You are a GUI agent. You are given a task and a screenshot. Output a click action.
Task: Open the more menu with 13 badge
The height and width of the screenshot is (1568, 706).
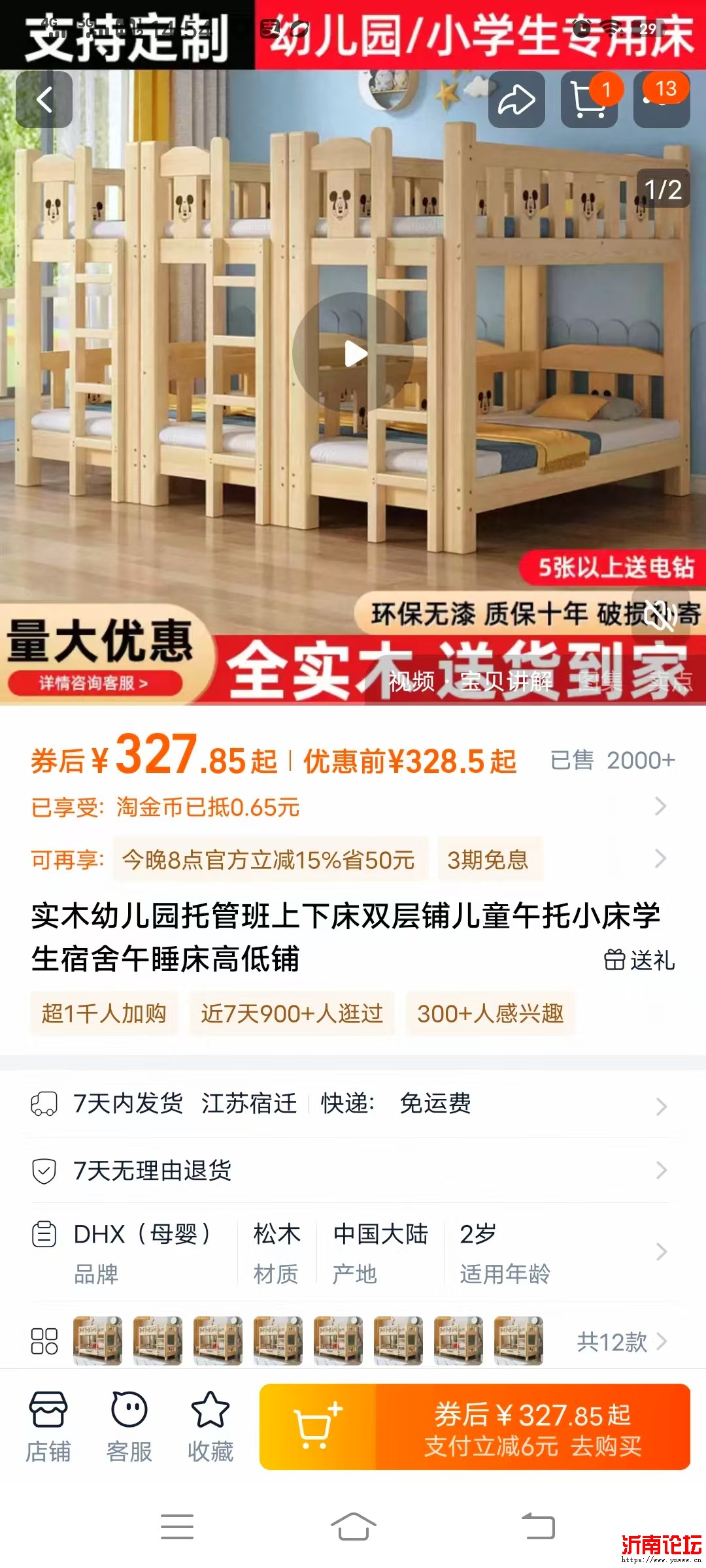(662, 100)
